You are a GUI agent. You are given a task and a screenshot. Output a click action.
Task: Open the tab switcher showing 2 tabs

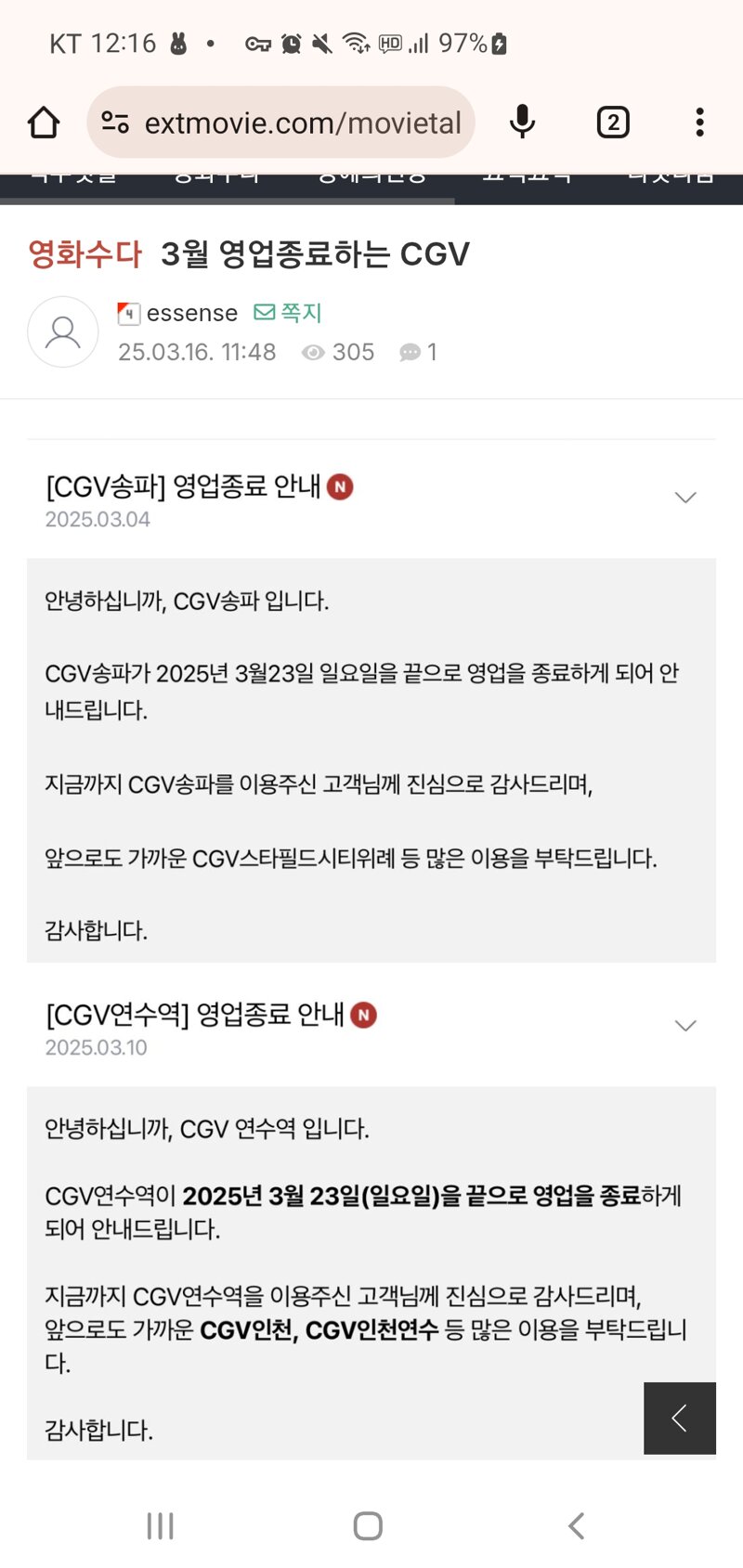[x=613, y=123]
